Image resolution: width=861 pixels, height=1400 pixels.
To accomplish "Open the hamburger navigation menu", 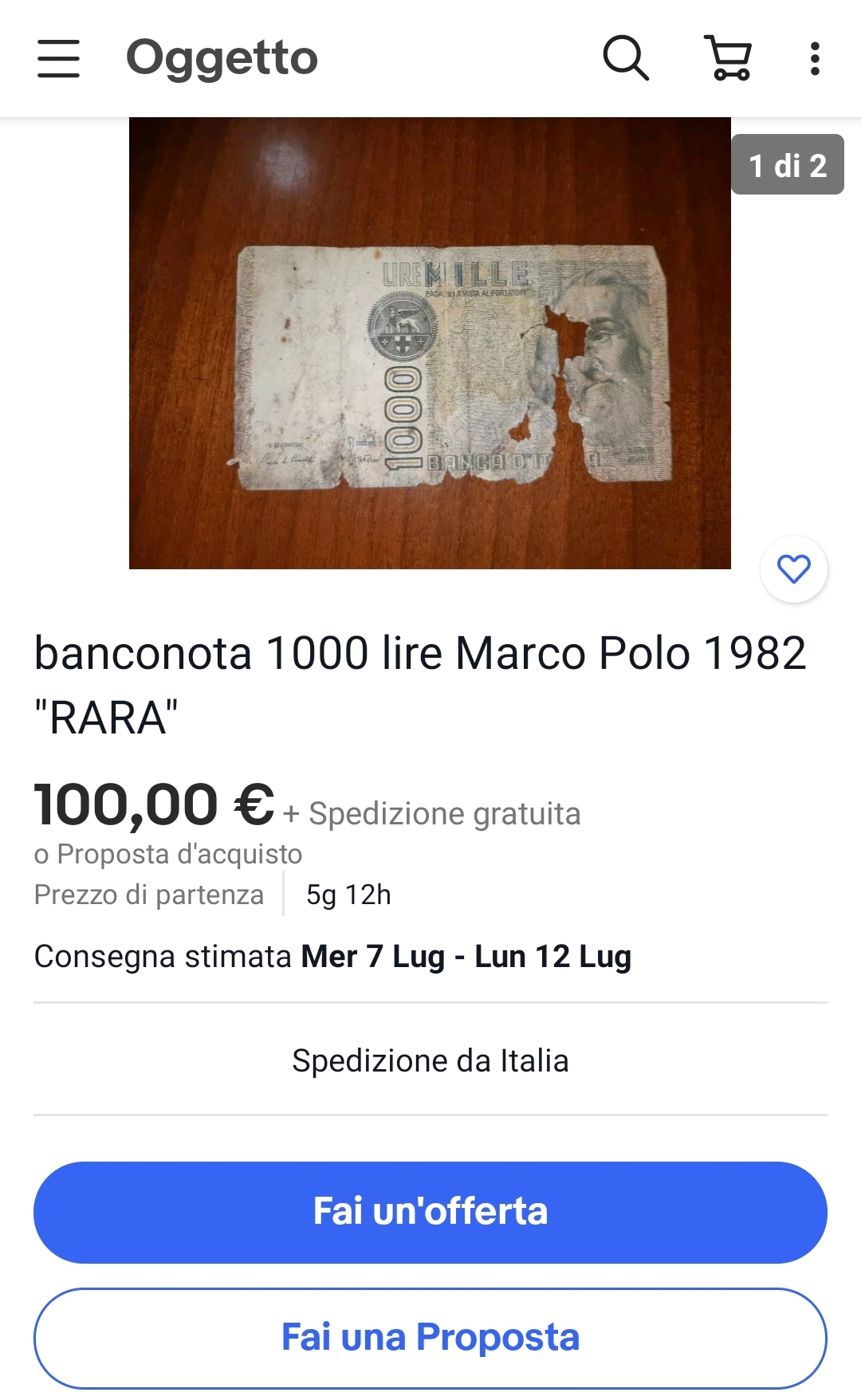I will (x=58, y=58).
